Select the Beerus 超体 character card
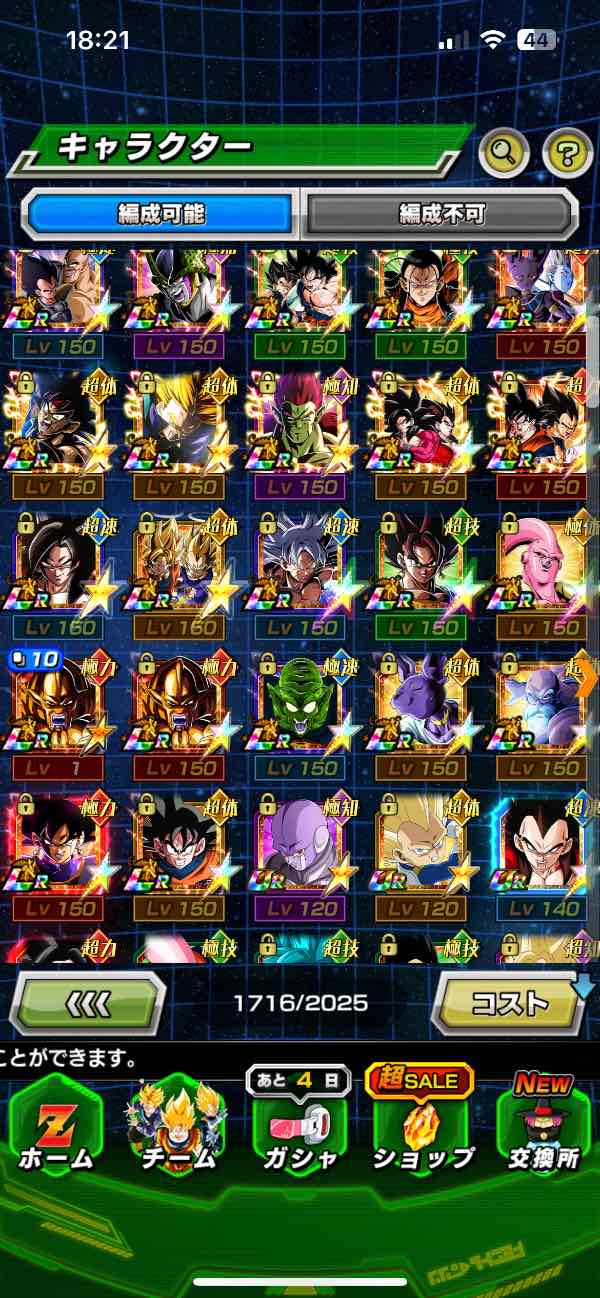The height and width of the screenshot is (1298, 600). coord(423,706)
